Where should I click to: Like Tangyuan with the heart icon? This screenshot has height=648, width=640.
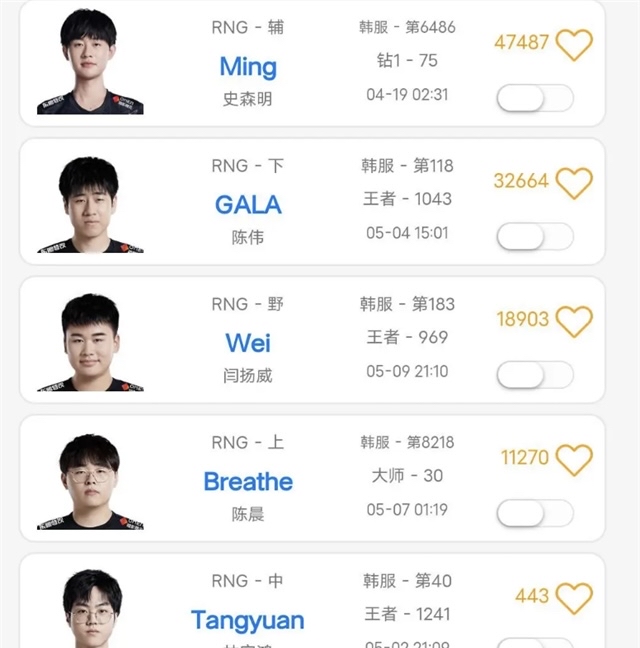(x=574, y=597)
